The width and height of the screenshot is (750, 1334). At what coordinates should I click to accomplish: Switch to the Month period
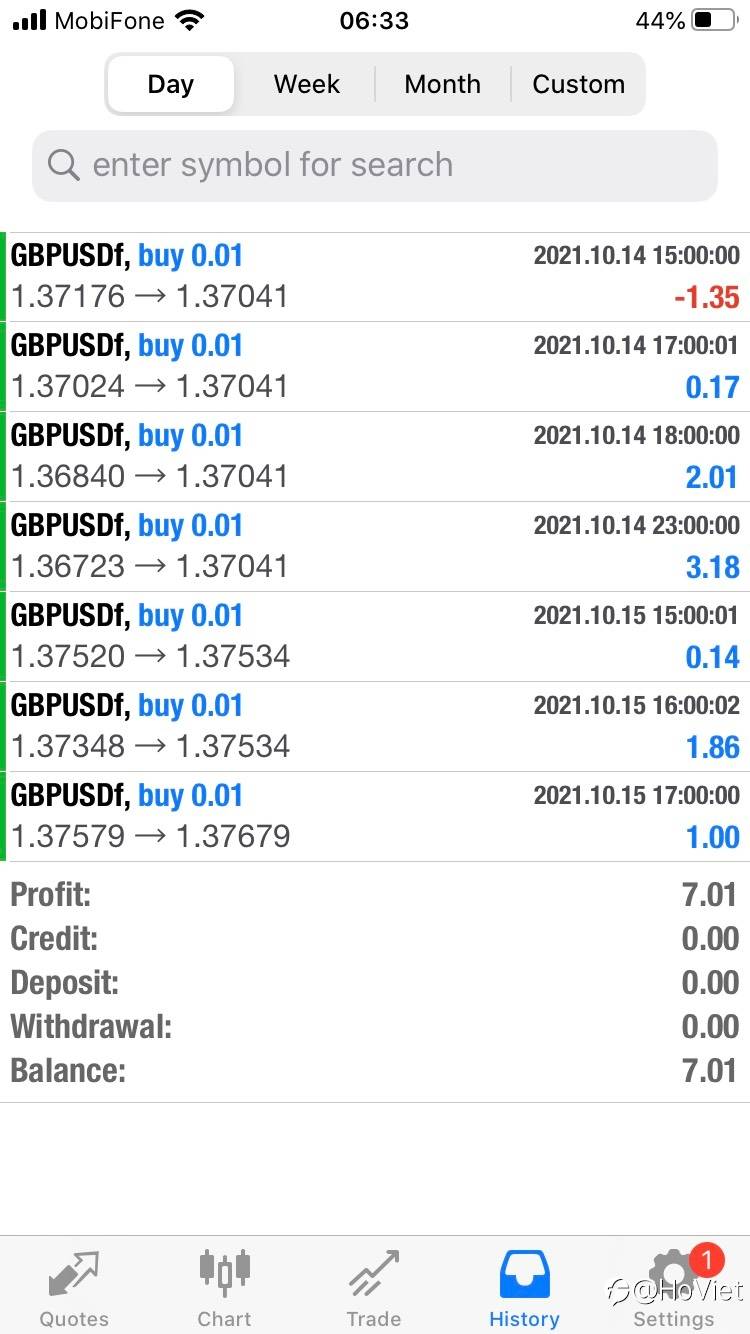(x=442, y=84)
